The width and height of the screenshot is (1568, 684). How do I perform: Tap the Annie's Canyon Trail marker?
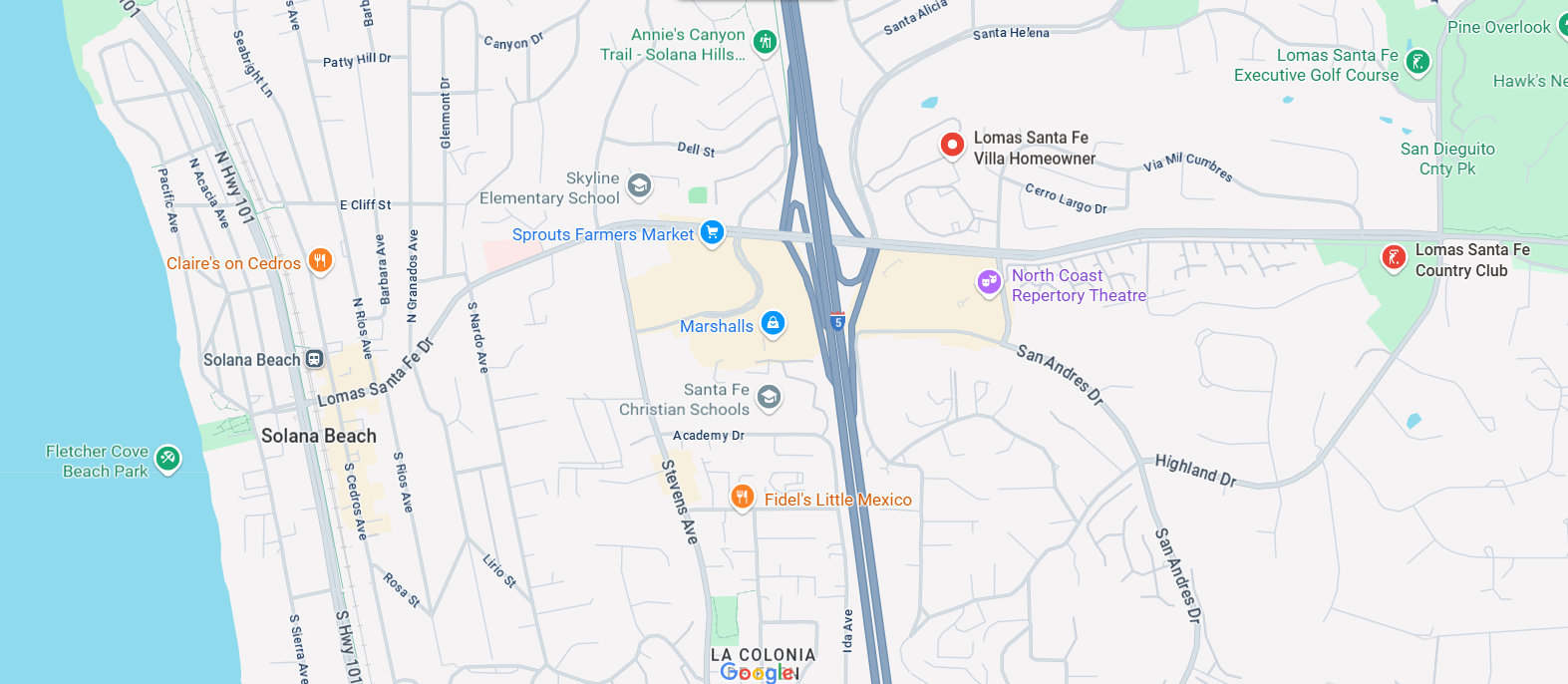tap(765, 42)
